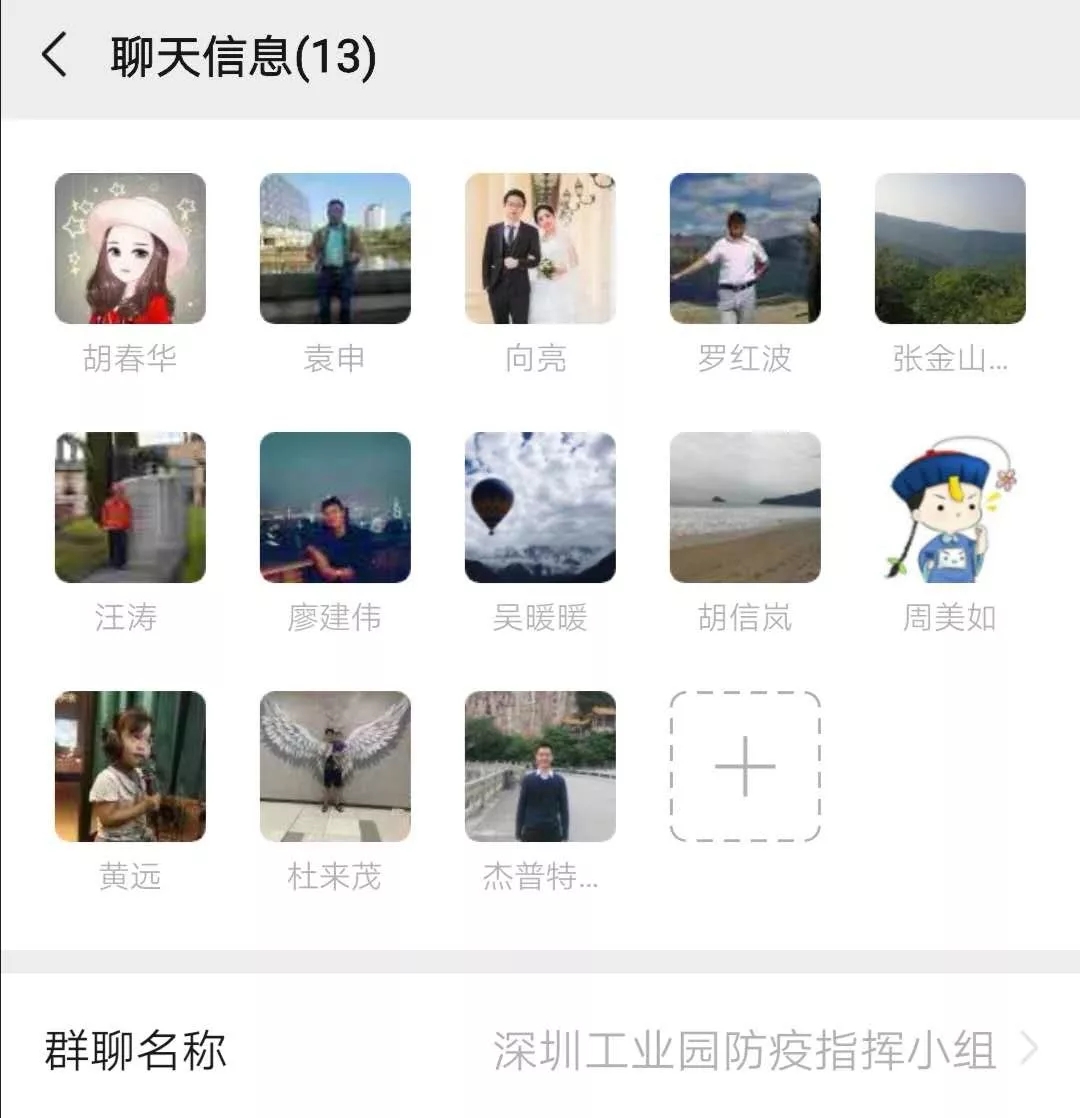Image resolution: width=1080 pixels, height=1118 pixels.
Task: Open 袁申's profile
Action: pyautogui.click(x=335, y=249)
